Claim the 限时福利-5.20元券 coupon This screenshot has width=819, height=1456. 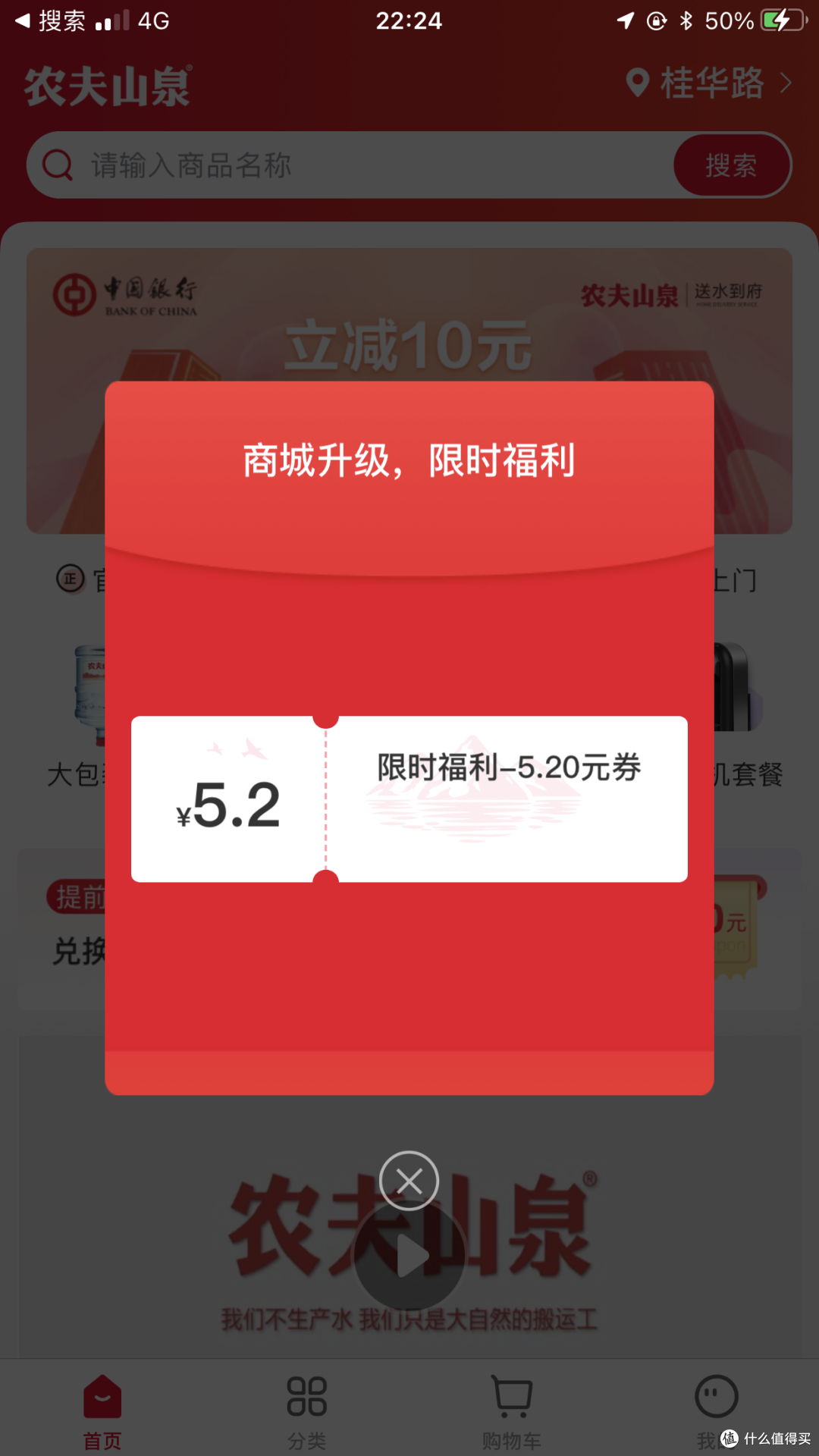(409, 799)
